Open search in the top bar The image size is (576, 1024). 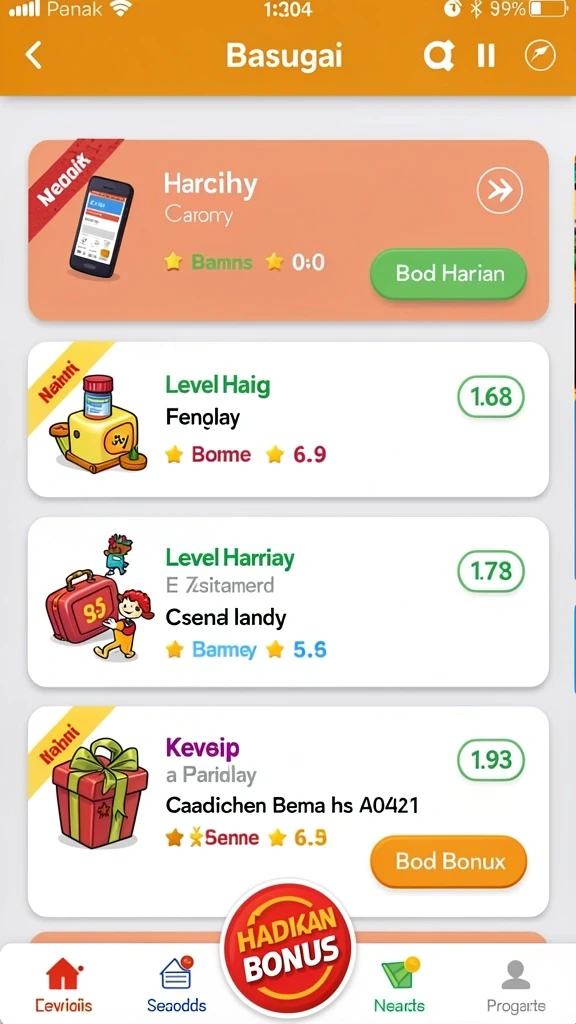pyautogui.click(x=438, y=56)
